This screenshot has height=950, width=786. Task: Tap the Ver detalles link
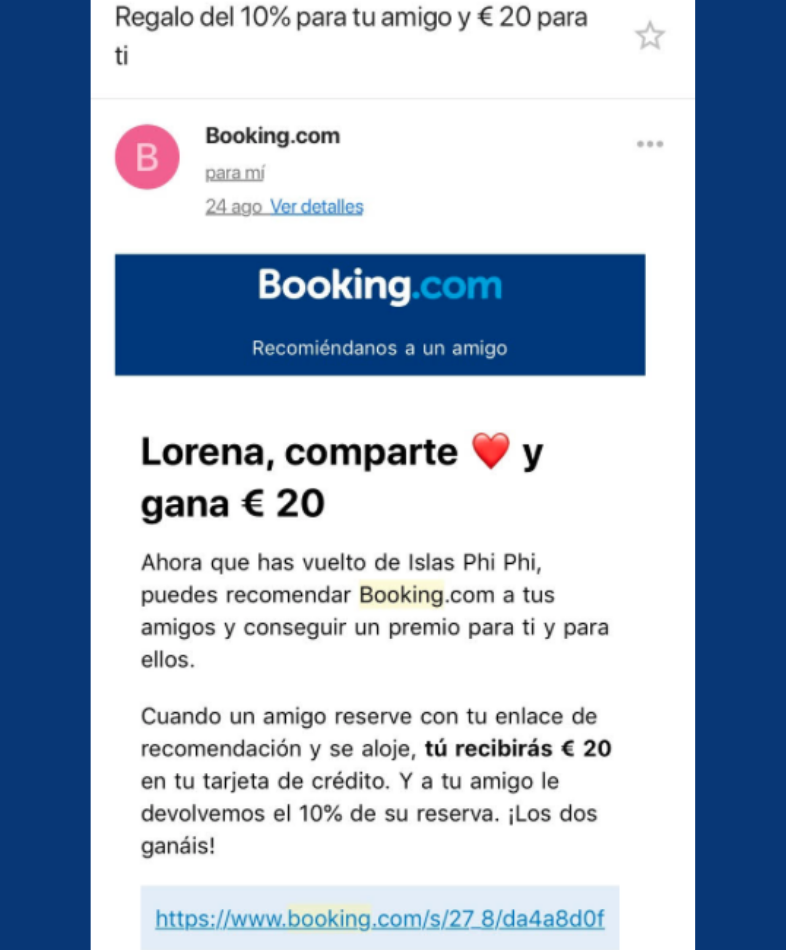tap(317, 207)
